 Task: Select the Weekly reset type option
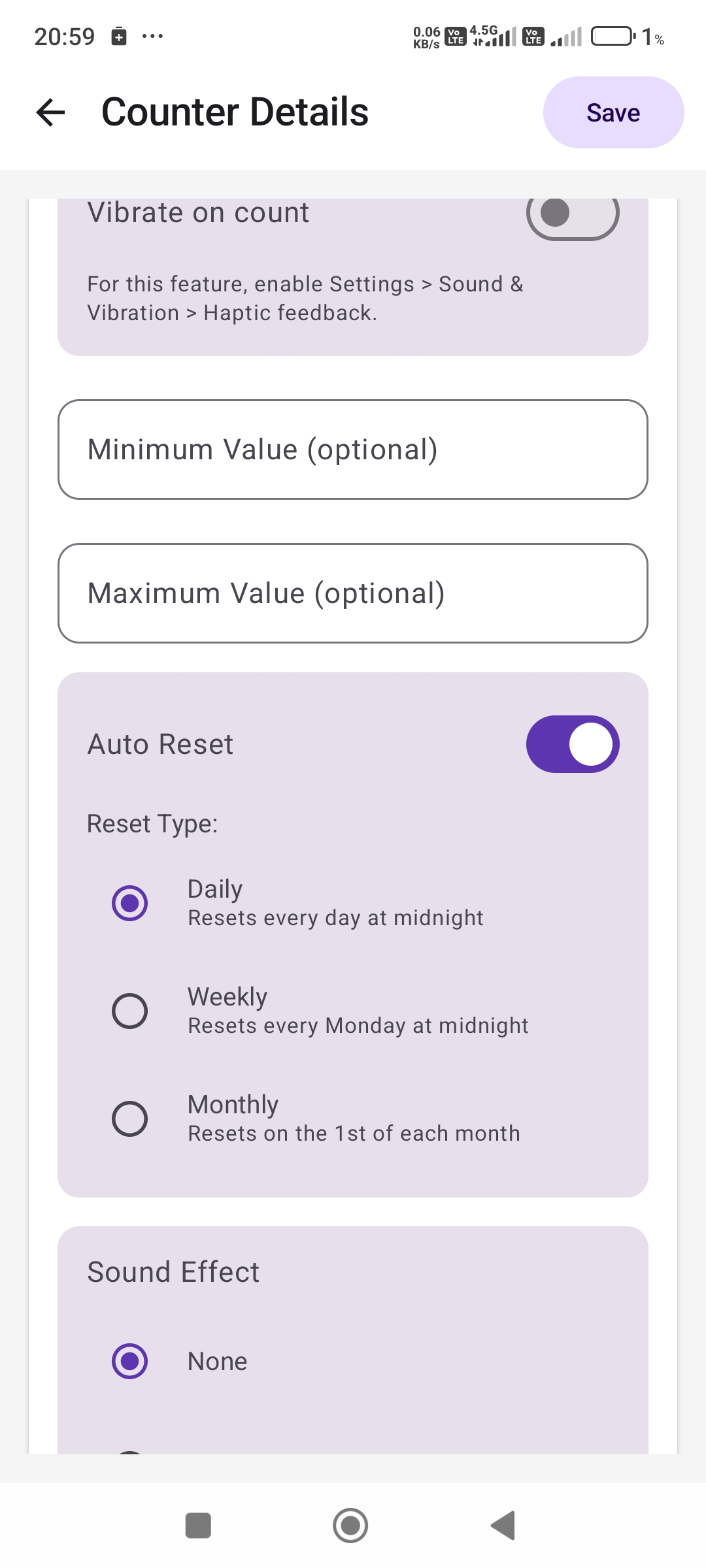tap(130, 1010)
